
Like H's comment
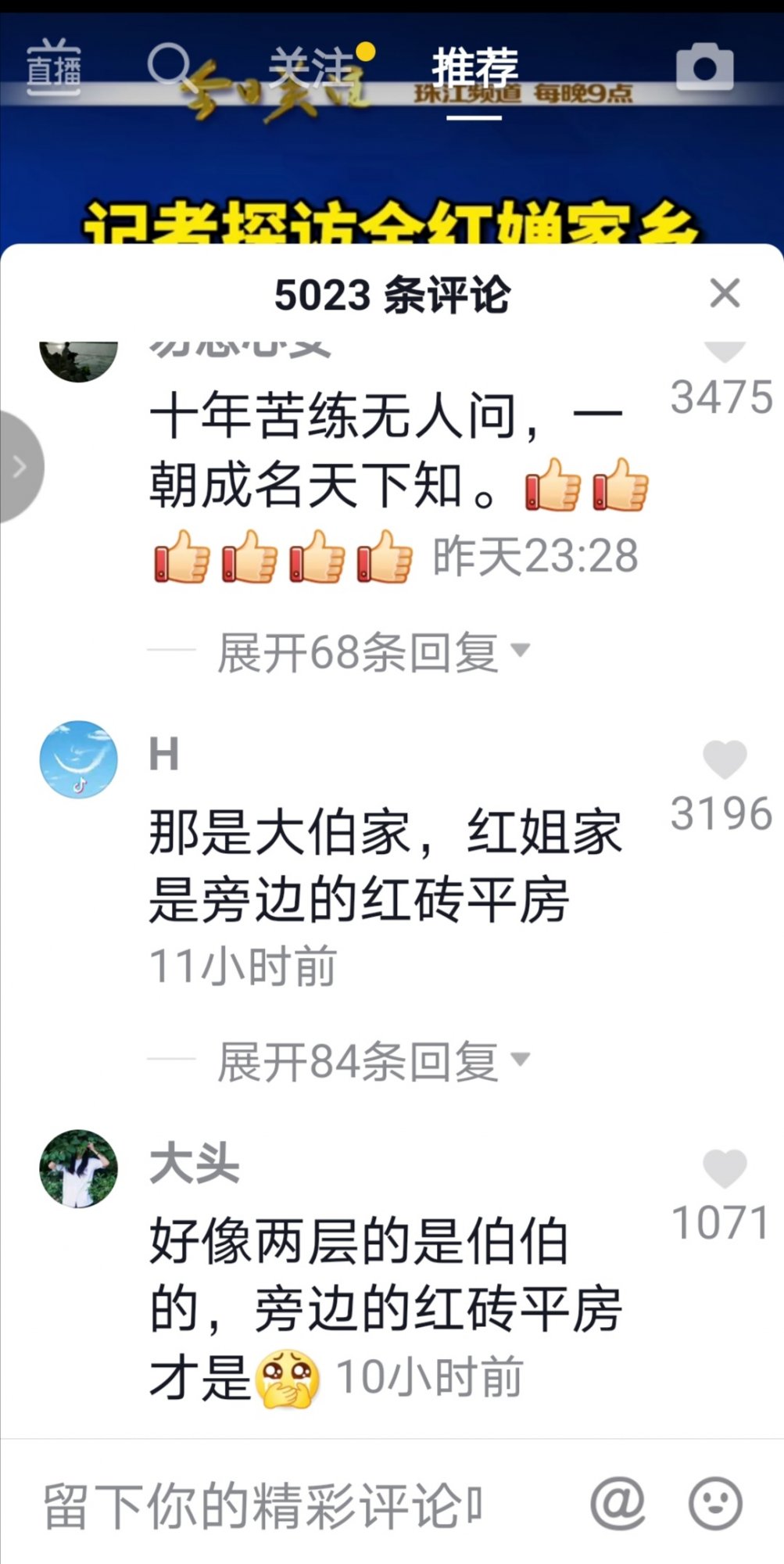[724, 760]
